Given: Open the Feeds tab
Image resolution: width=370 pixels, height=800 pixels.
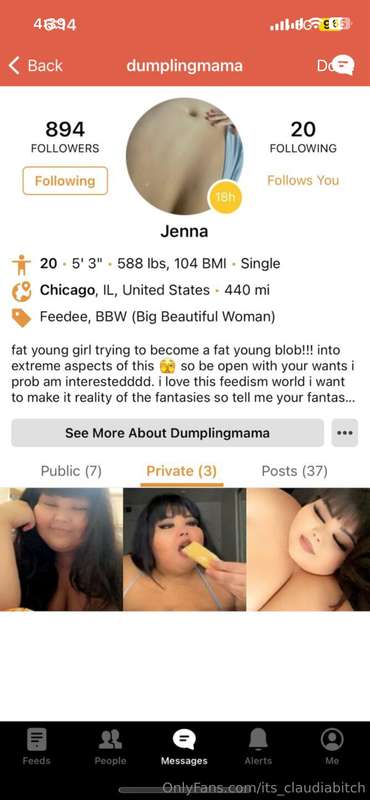Looking at the screenshot, I should pos(37,747).
